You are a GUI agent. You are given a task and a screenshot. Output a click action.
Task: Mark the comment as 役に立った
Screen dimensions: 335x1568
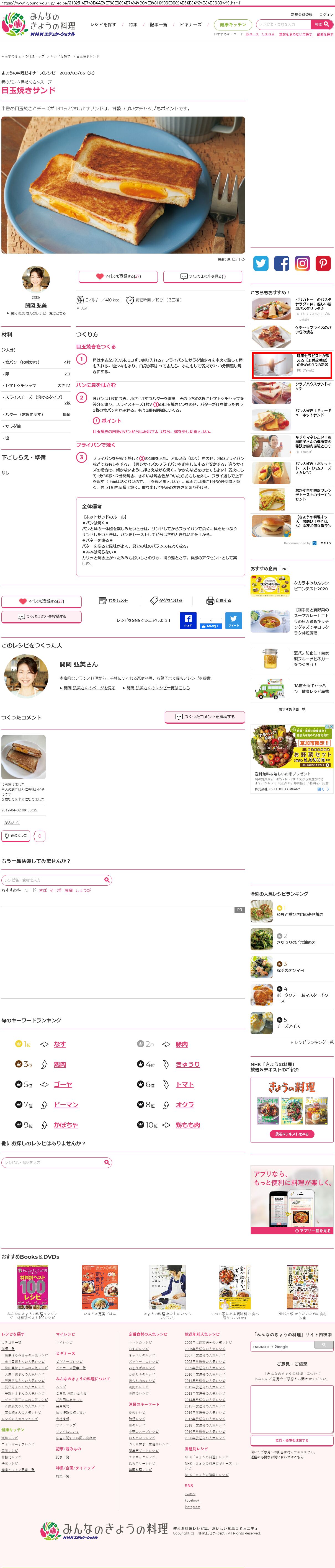tap(16, 836)
